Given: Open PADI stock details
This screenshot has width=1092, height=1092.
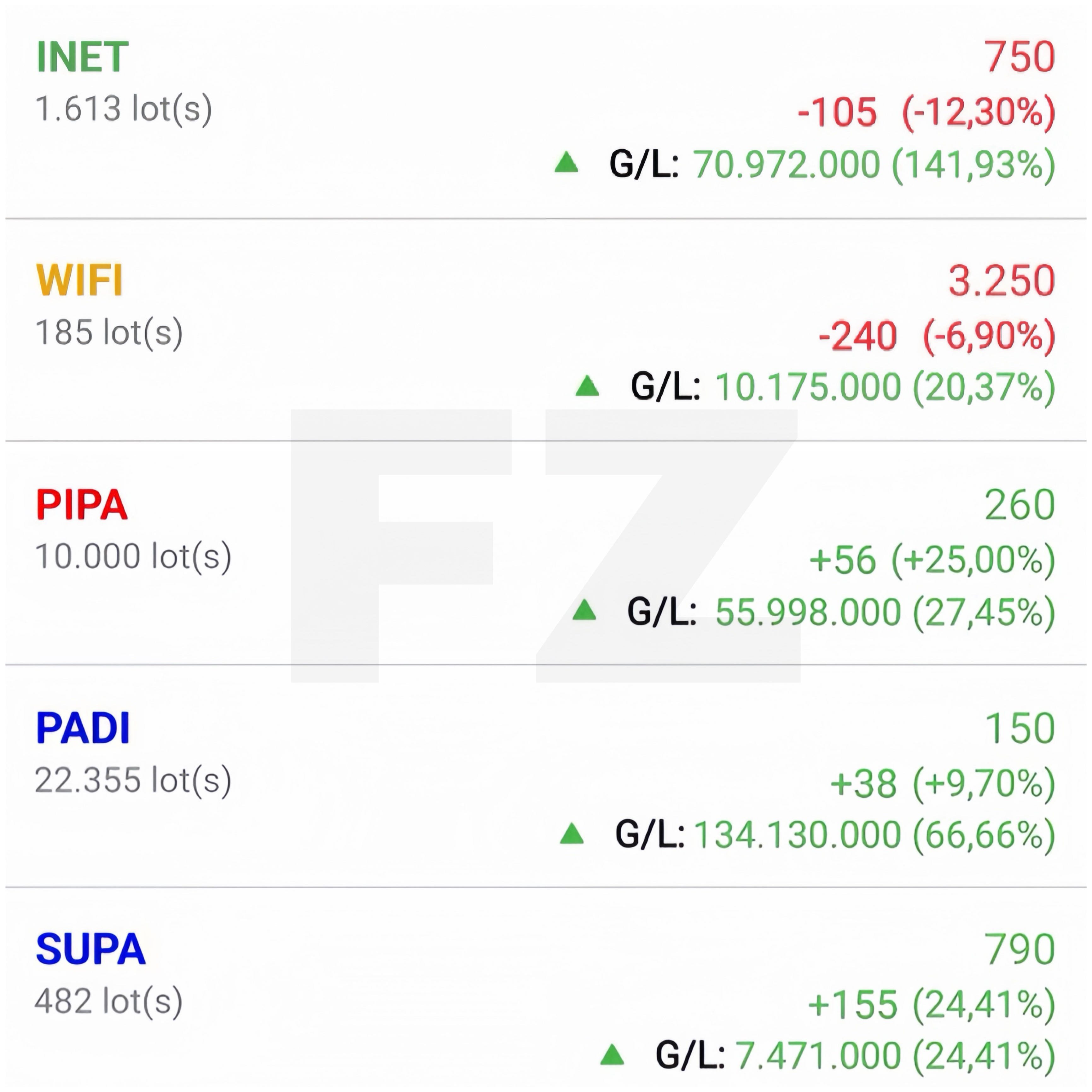Looking at the screenshot, I should 83,728.
